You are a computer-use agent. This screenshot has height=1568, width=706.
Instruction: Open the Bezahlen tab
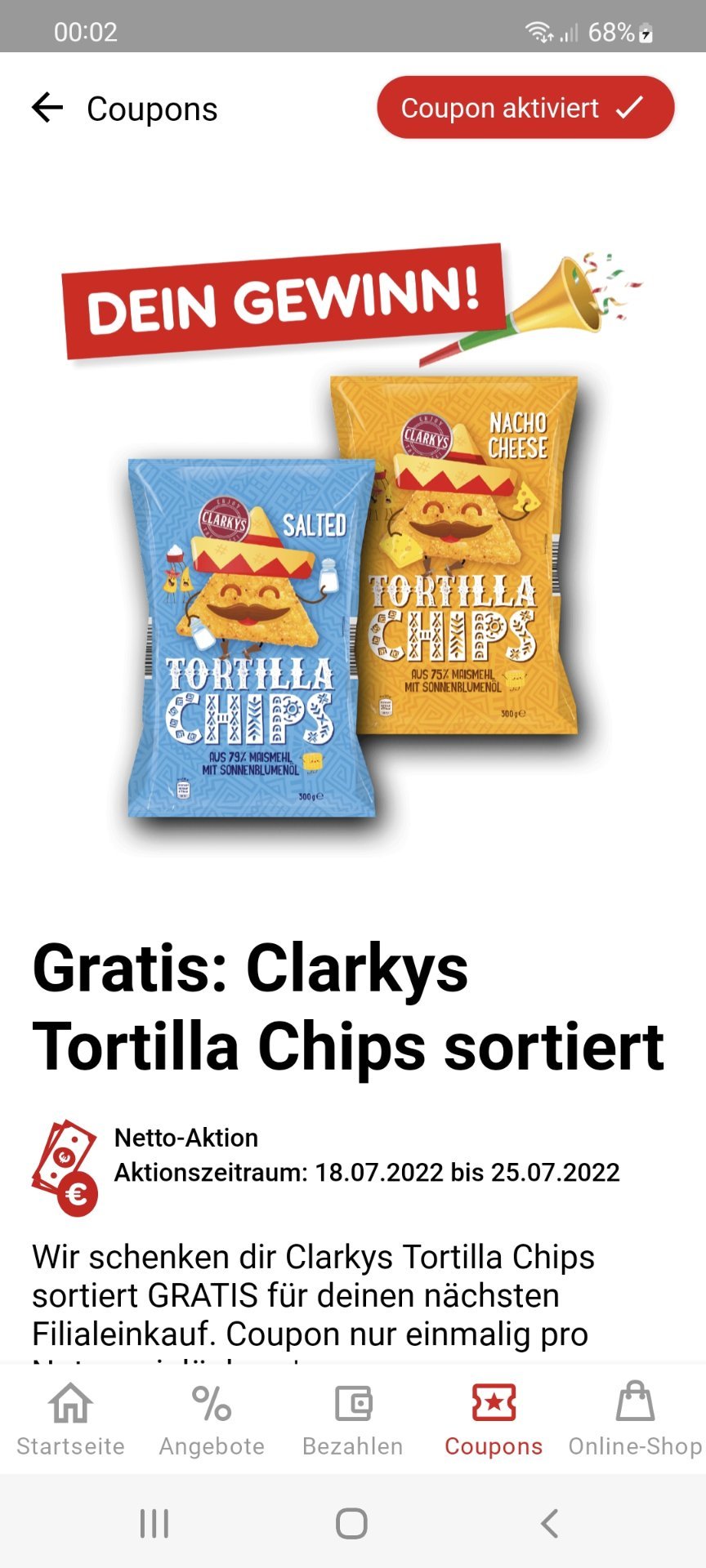353,1419
